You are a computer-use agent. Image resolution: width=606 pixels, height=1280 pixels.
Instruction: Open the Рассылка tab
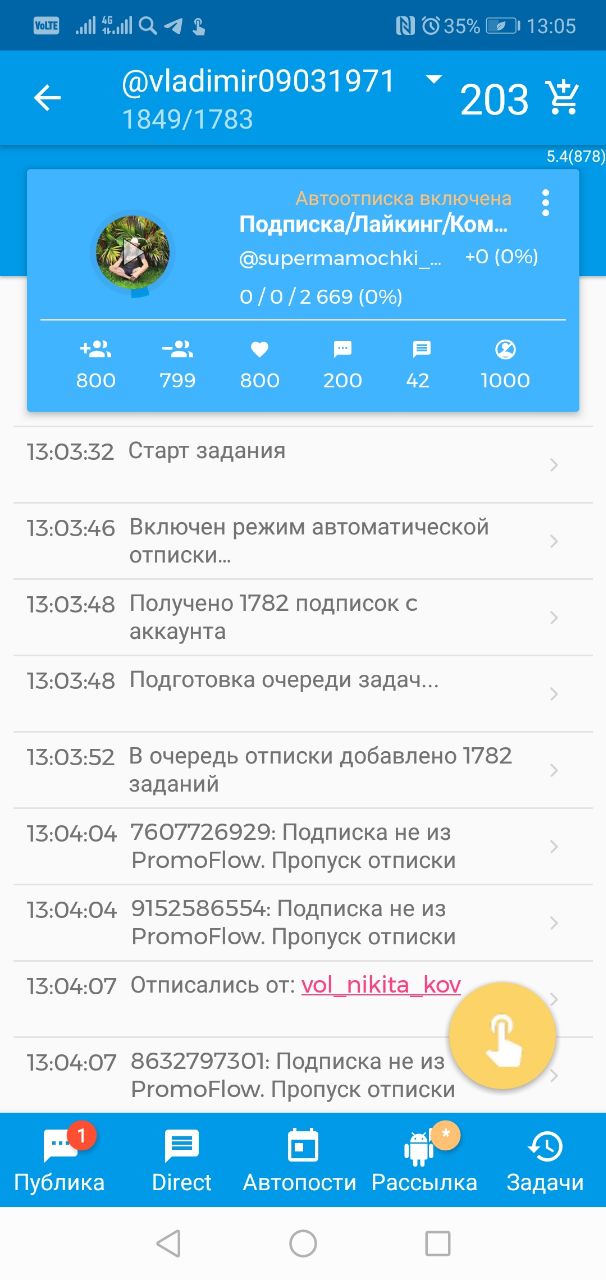[x=424, y=1158]
